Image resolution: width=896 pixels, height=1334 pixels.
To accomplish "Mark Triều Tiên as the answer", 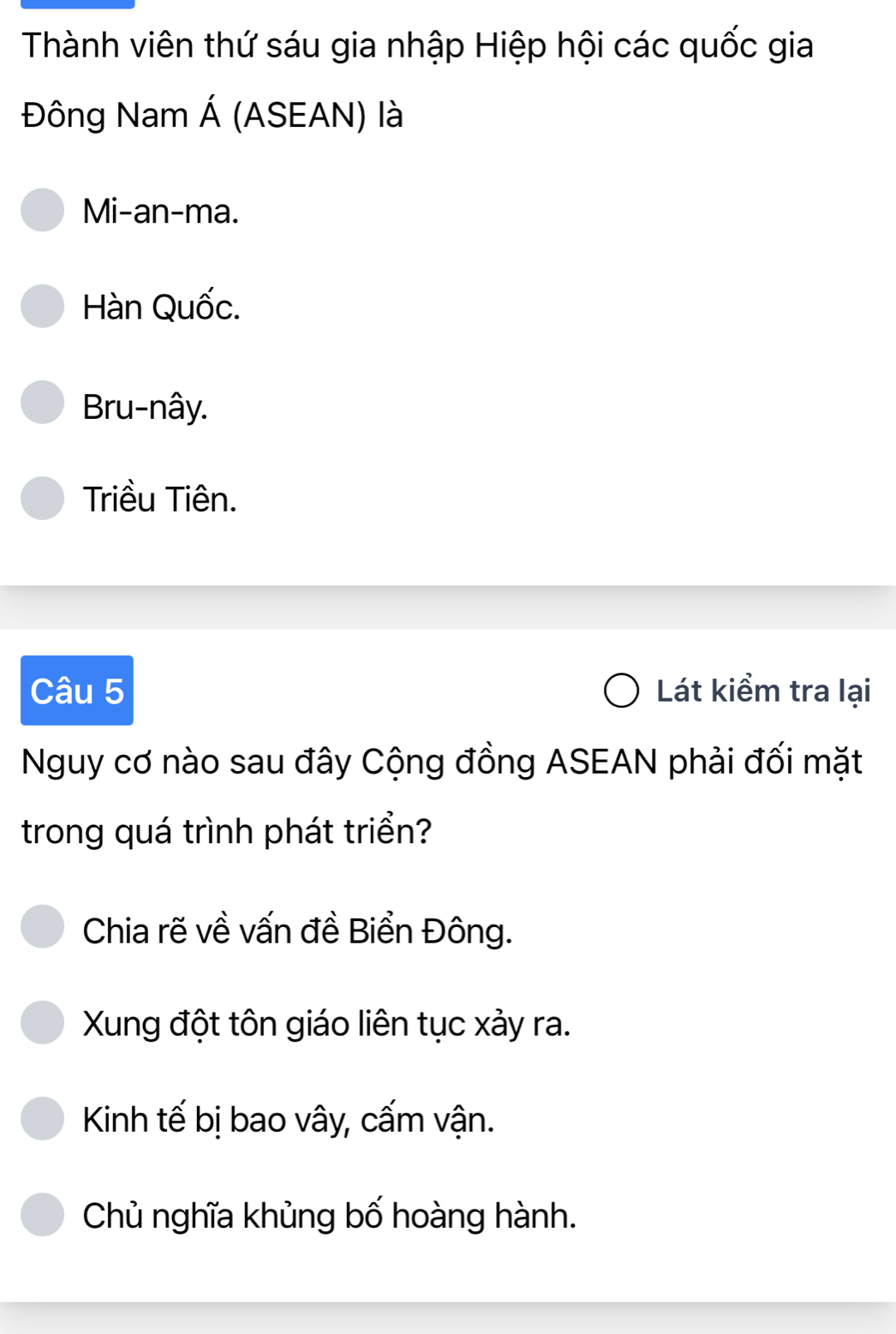I will (43, 499).
